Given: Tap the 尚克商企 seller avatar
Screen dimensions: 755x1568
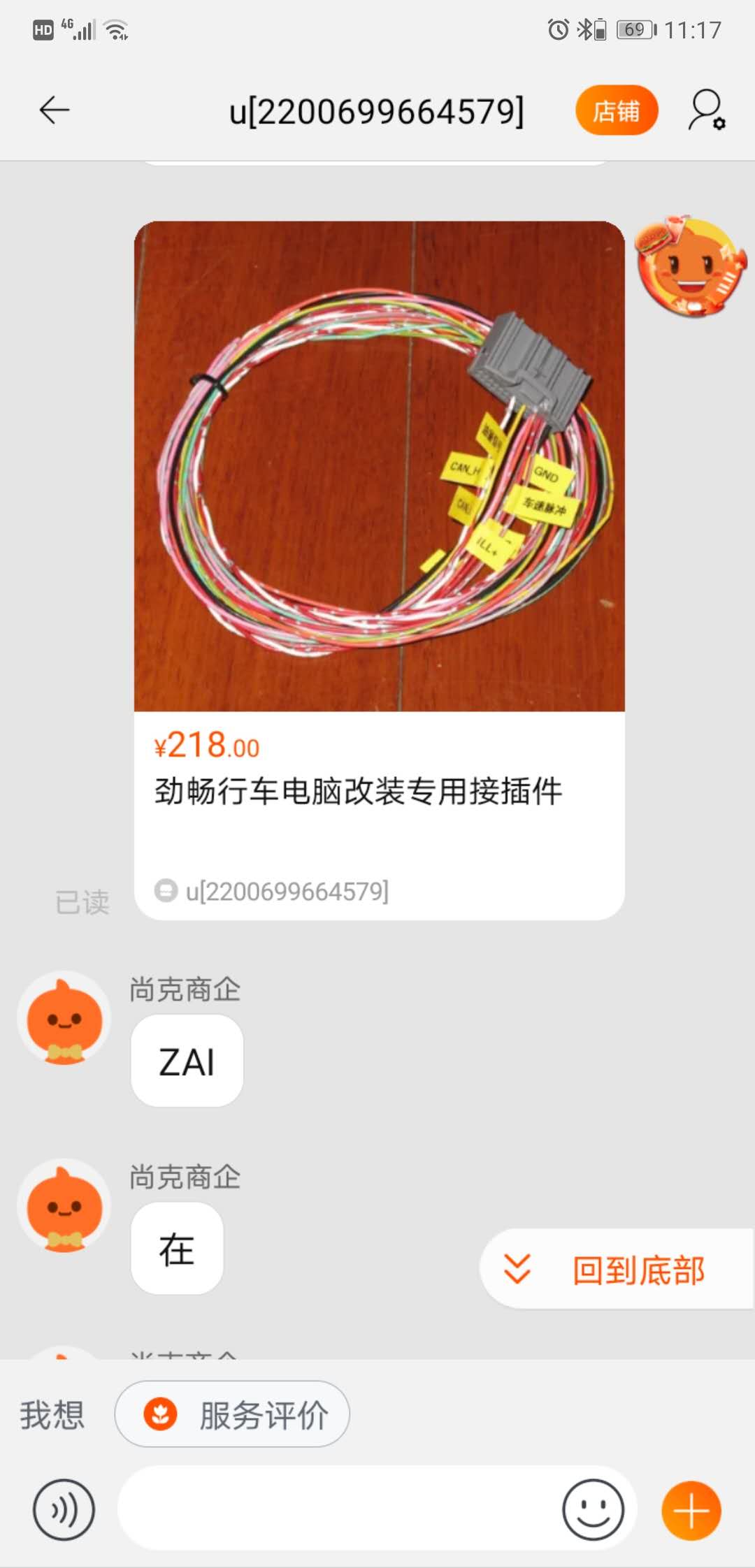Looking at the screenshot, I should pyautogui.click(x=64, y=1018).
